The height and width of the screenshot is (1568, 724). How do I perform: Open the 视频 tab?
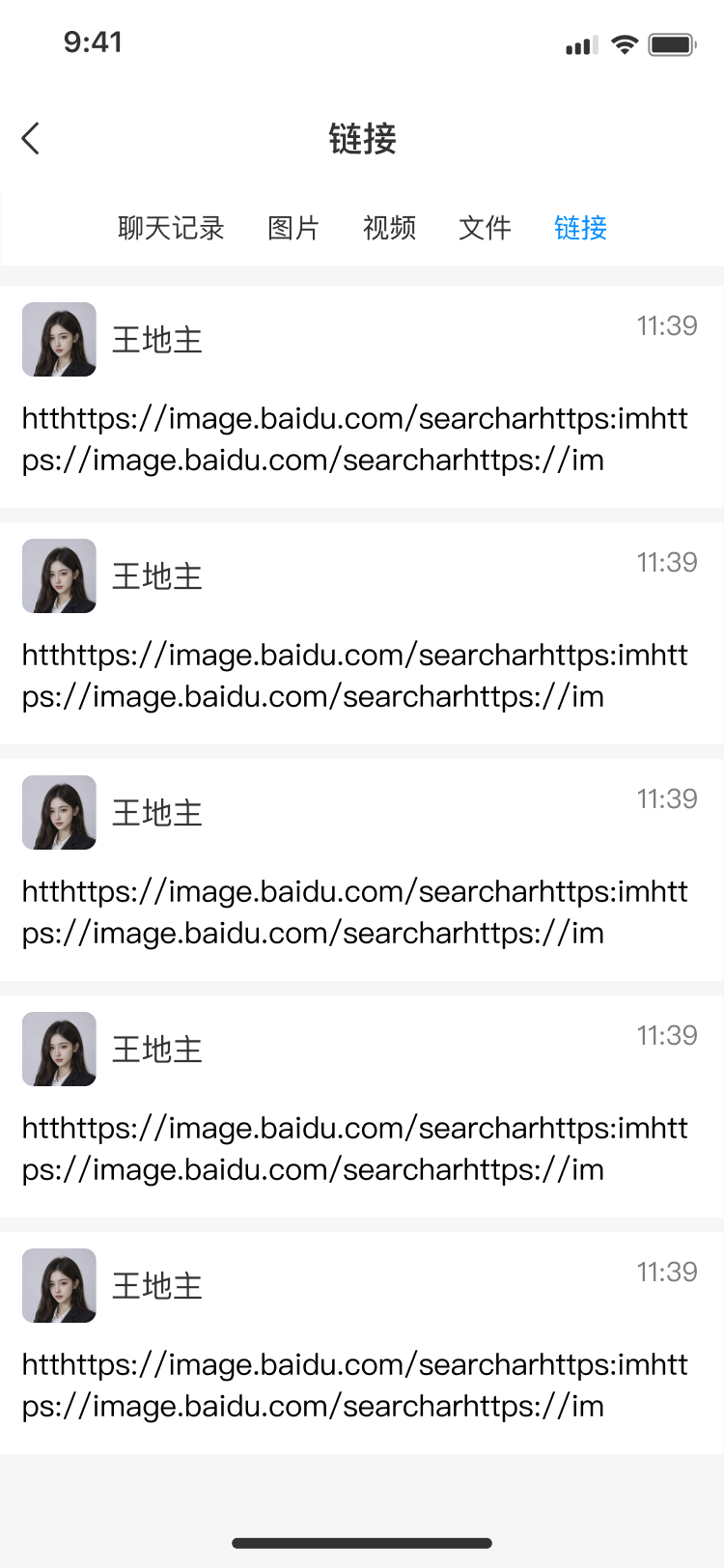pos(389,228)
